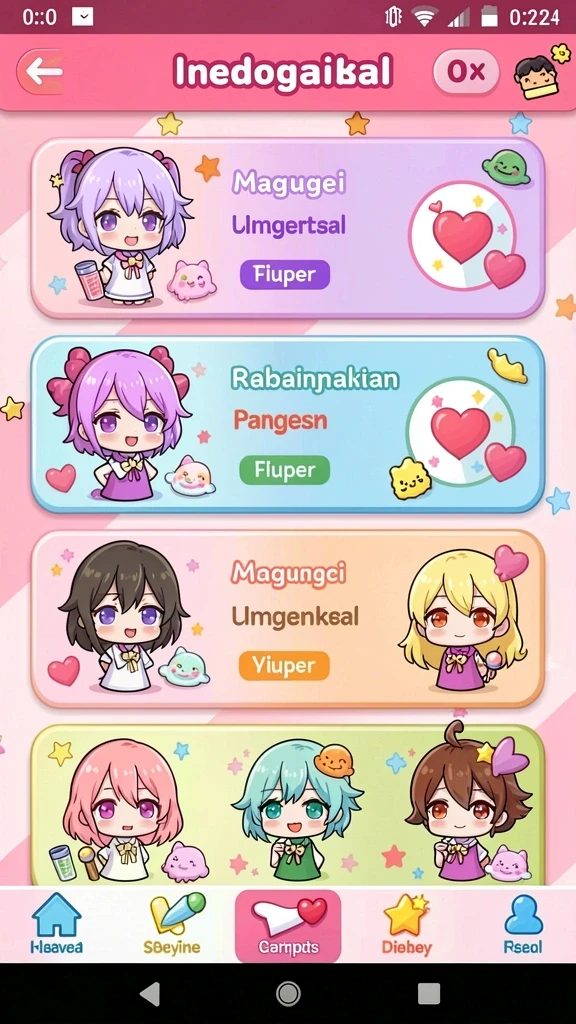Tap the green Fluper button on Rabainnakian
This screenshot has height=1024, width=576.
point(285,470)
